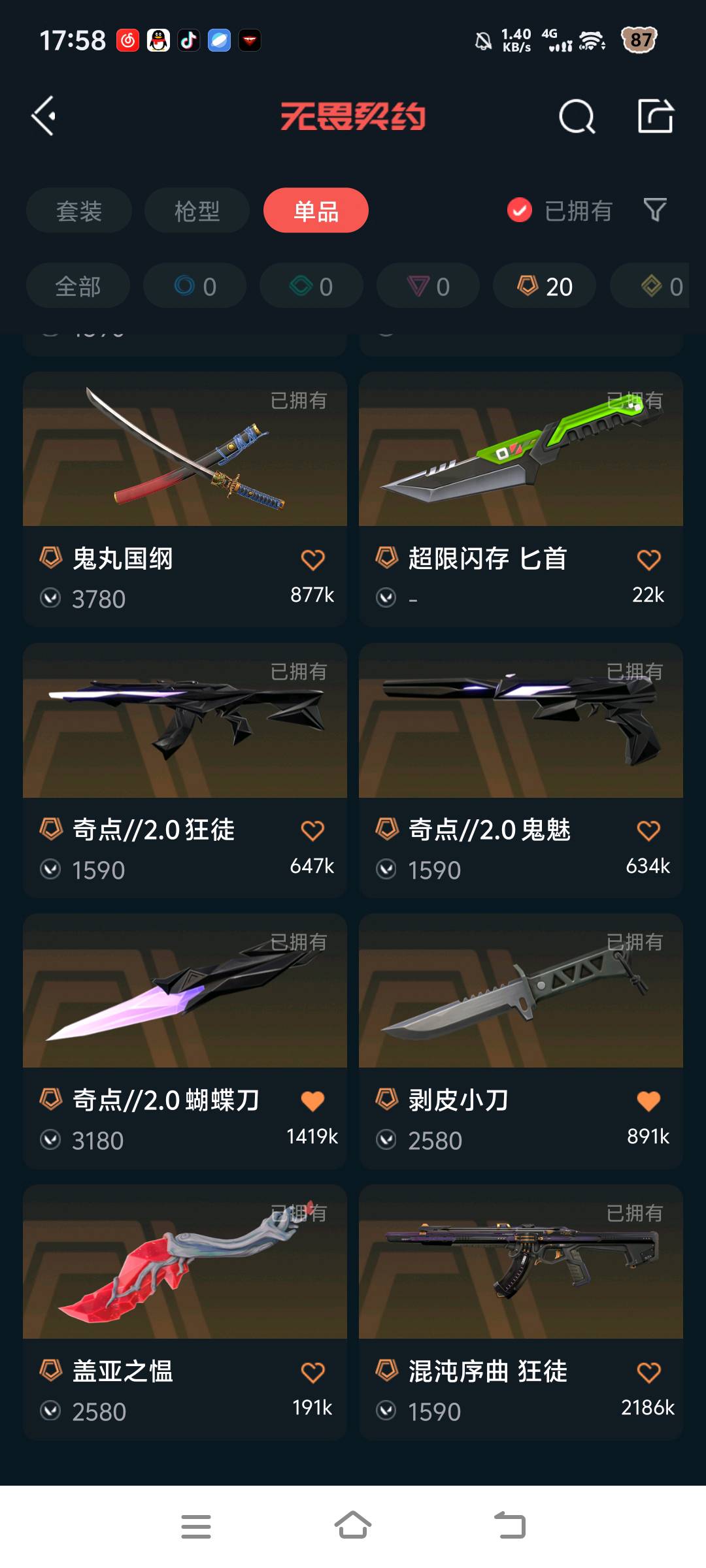Unlike the 奇点//2.0 蝴蝶刀 skin
The image size is (706, 1568).
pos(312,1101)
